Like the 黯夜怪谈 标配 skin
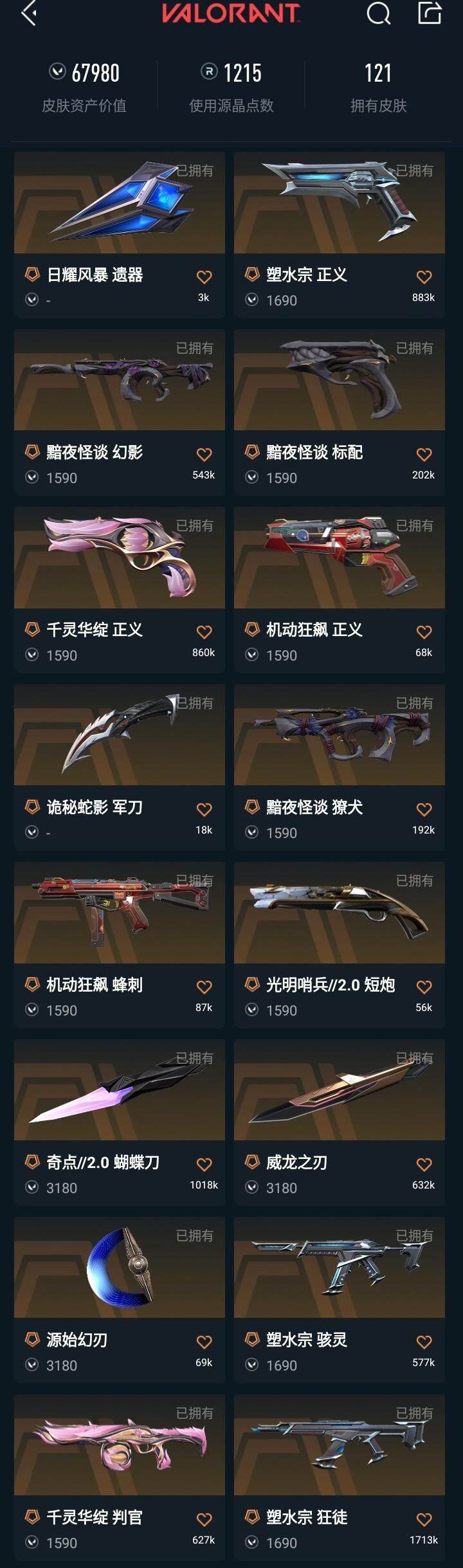 coord(424,455)
